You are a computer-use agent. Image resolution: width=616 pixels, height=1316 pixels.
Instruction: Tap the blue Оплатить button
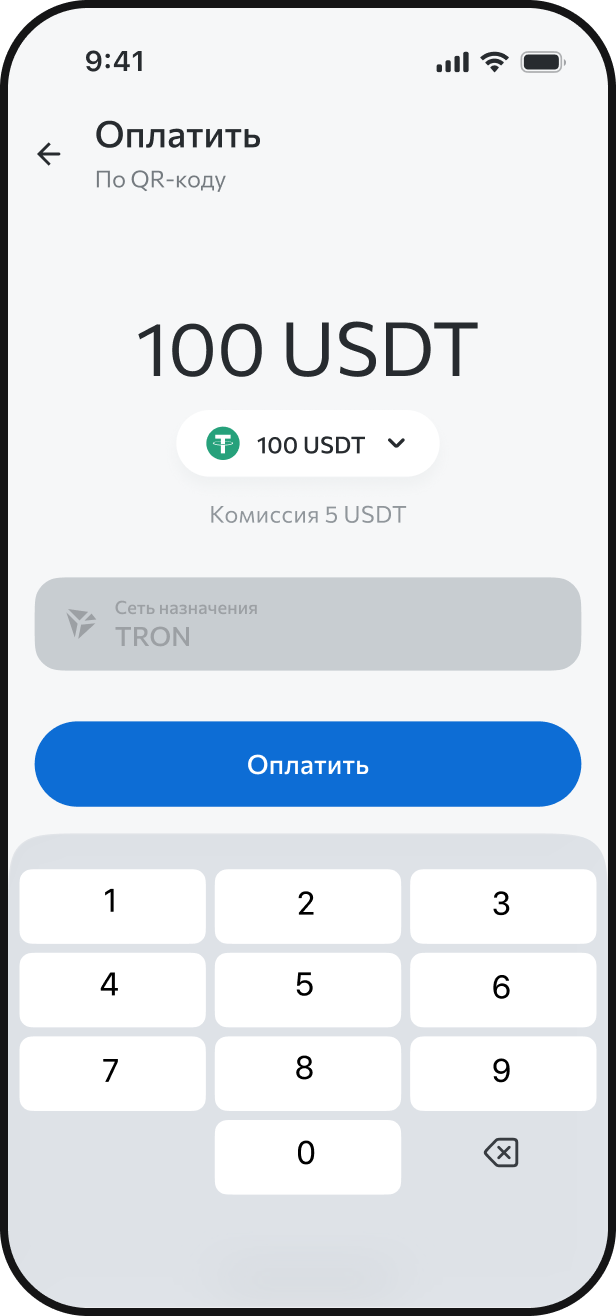[x=308, y=764]
